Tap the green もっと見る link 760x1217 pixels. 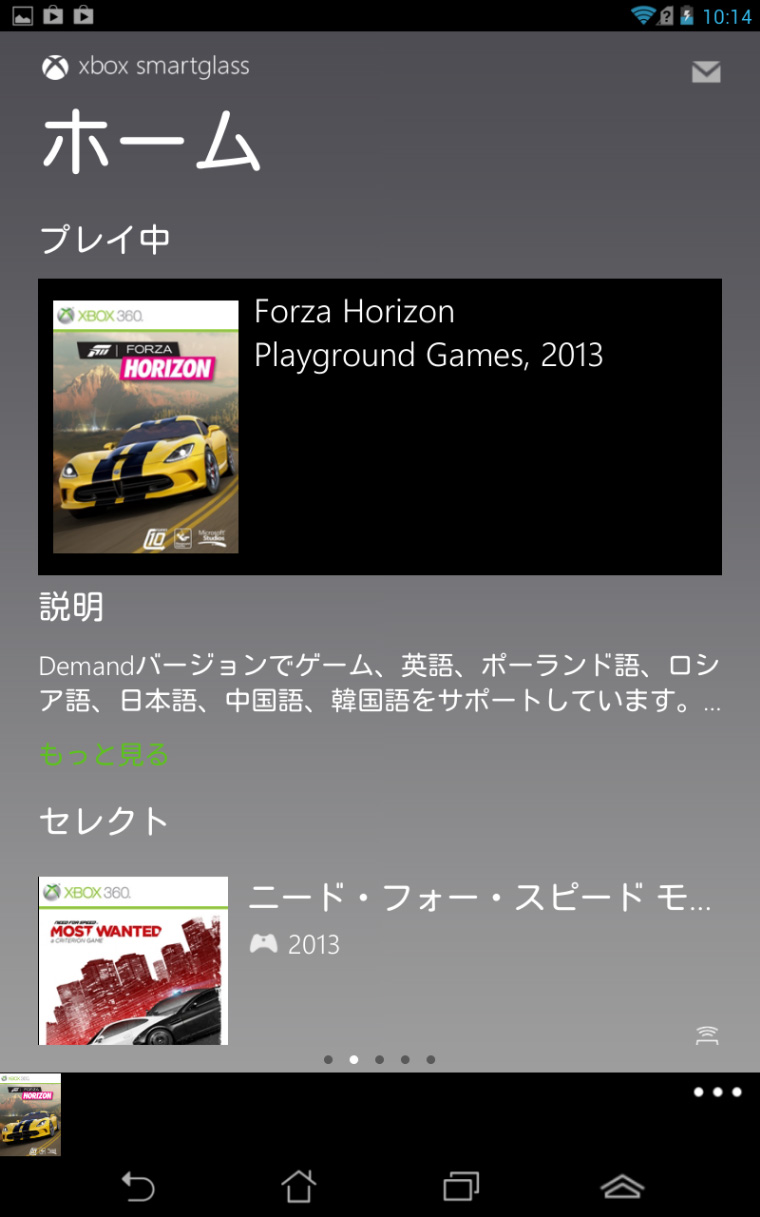click(x=104, y=754)
